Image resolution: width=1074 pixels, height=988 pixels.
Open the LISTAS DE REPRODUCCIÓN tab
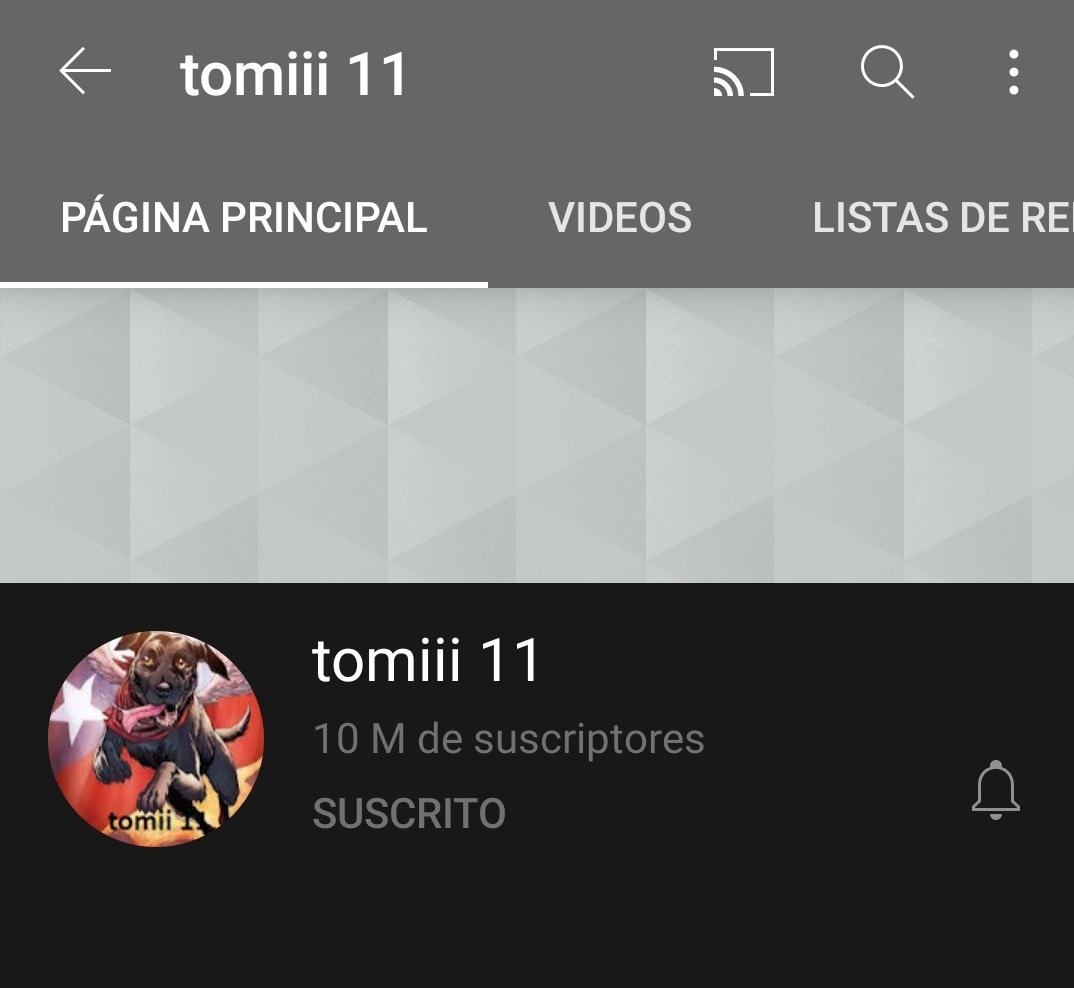[942, 218]
